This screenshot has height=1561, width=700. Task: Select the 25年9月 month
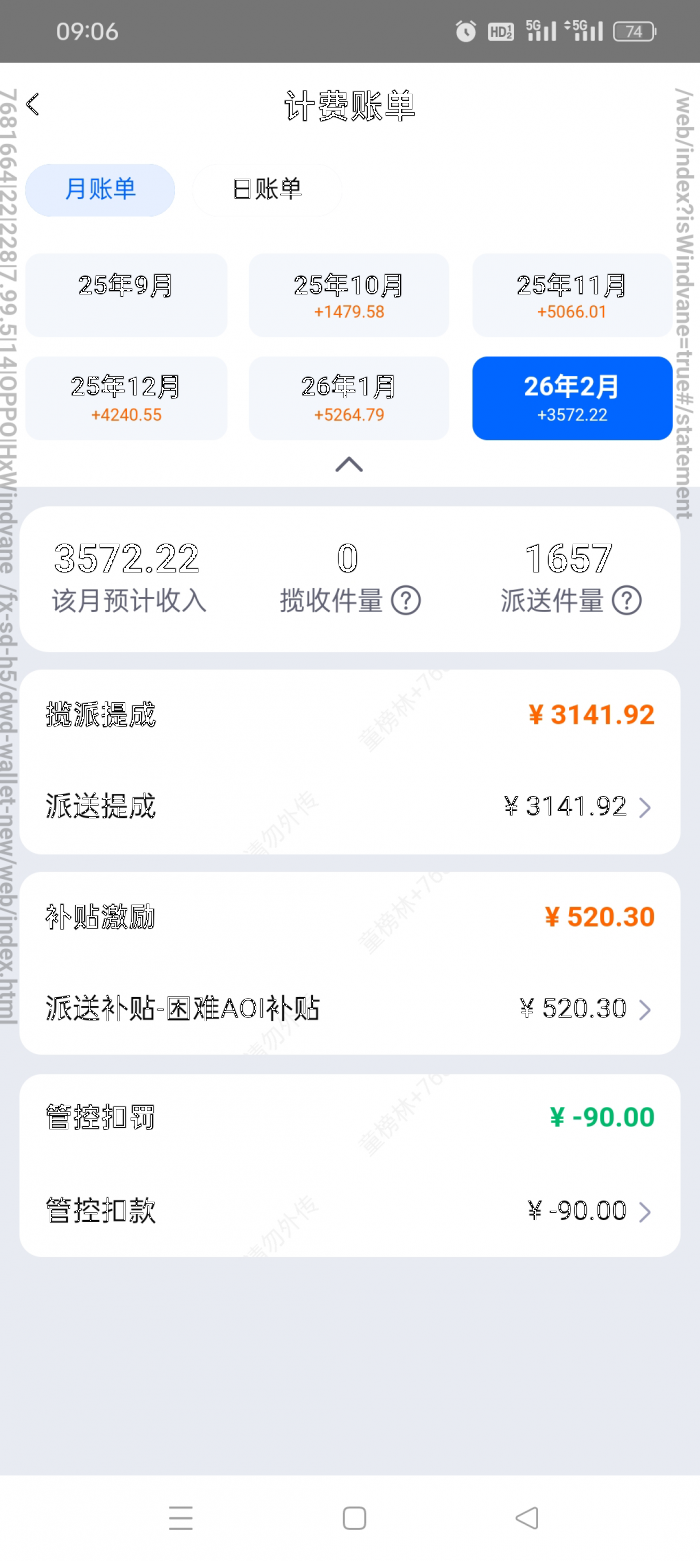coord(126,295)
